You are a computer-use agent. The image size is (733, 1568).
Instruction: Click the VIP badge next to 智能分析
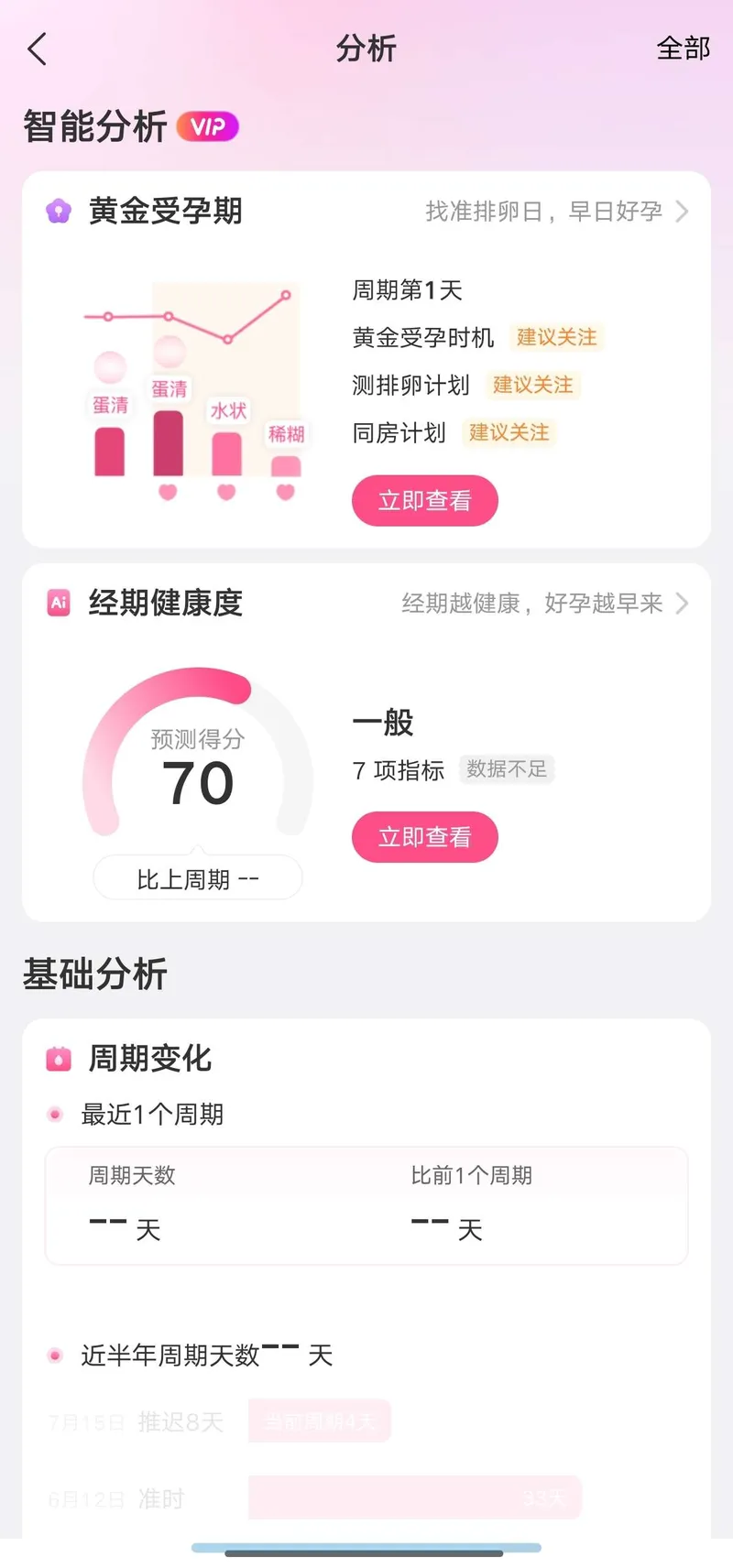click(209, 128)
